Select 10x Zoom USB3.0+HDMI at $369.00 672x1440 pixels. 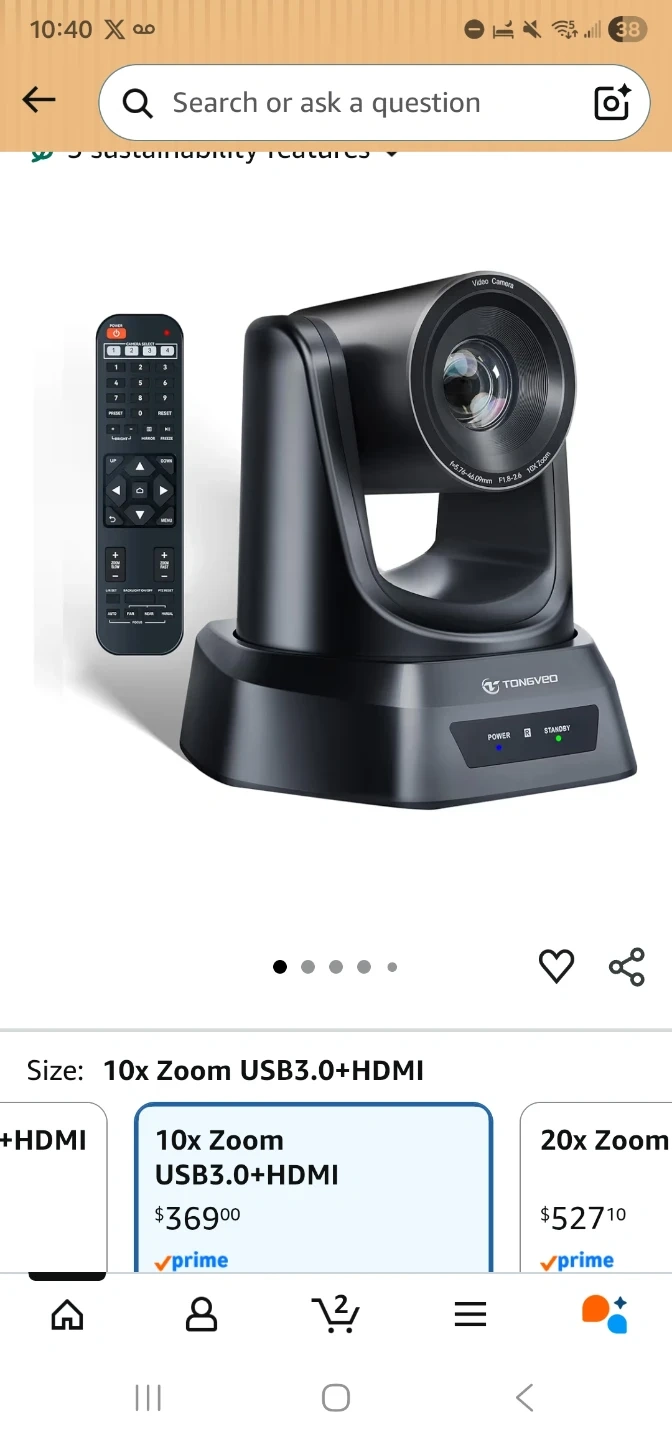pyautogui.click(x=314, y=1188)
